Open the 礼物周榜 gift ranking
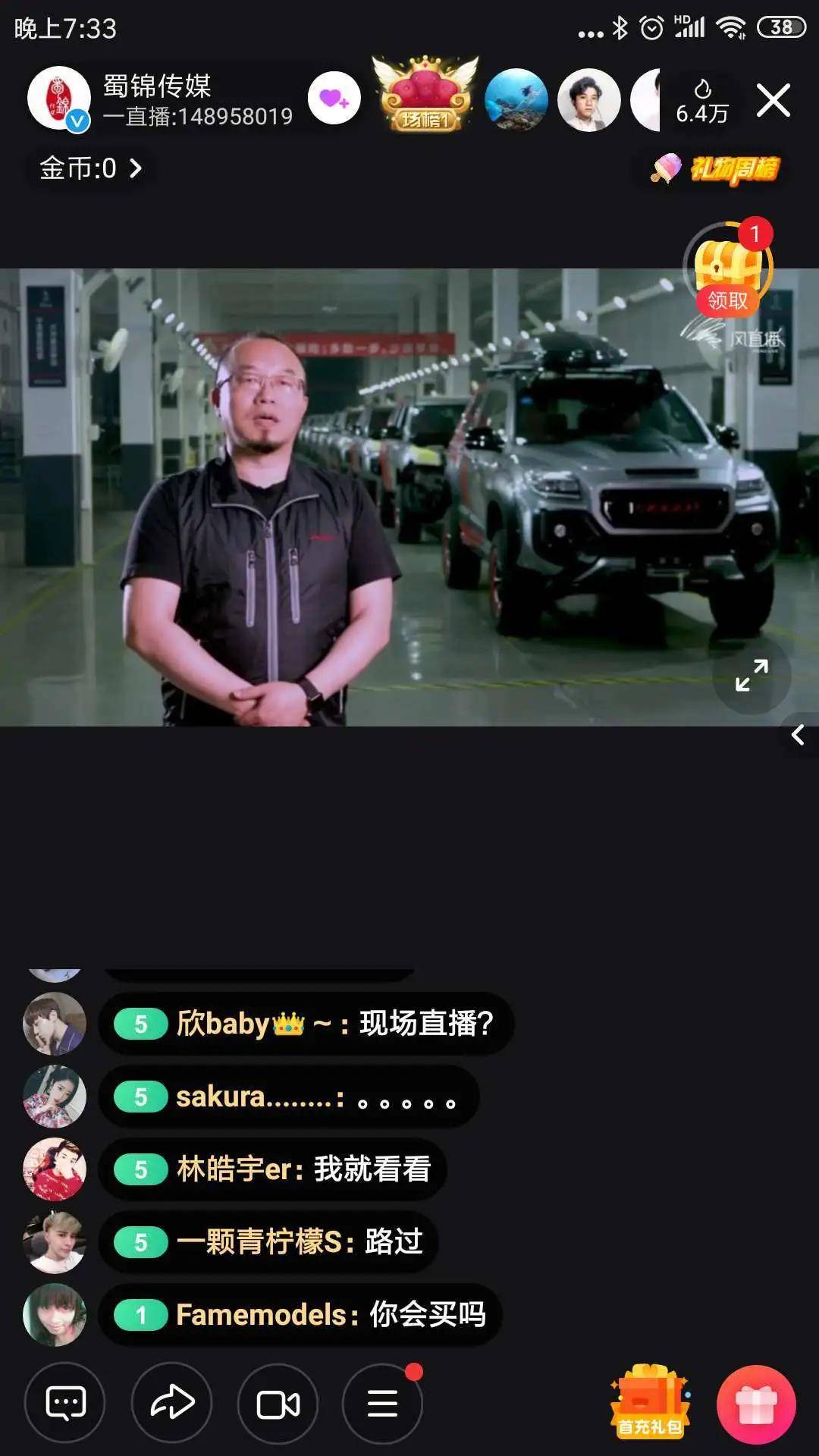This screenshot has height=1456, width=819. pyautogui.click(x=717, y=169)
